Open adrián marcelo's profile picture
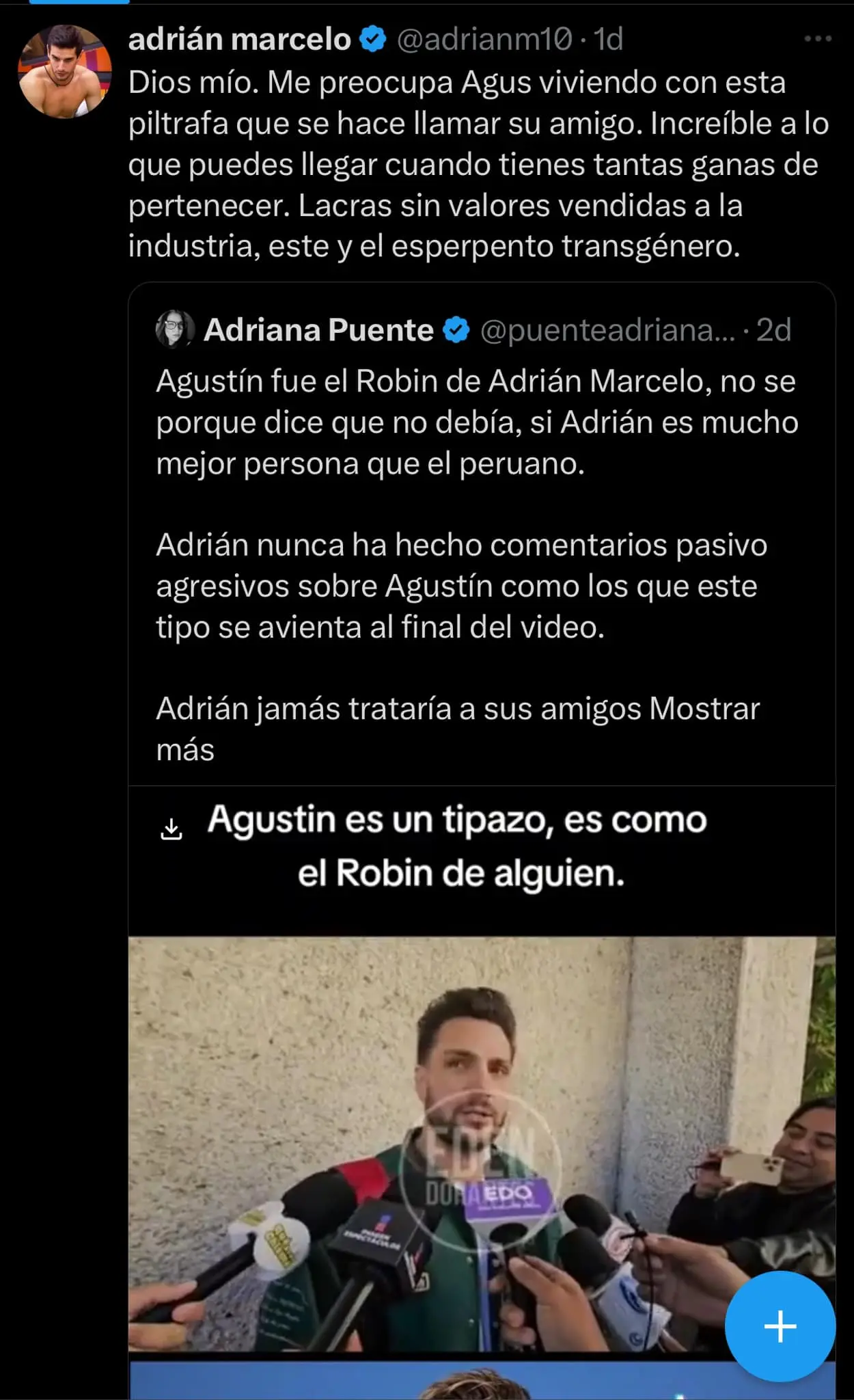This screenshot has height=1400, width=854. (x=65, y=71)
